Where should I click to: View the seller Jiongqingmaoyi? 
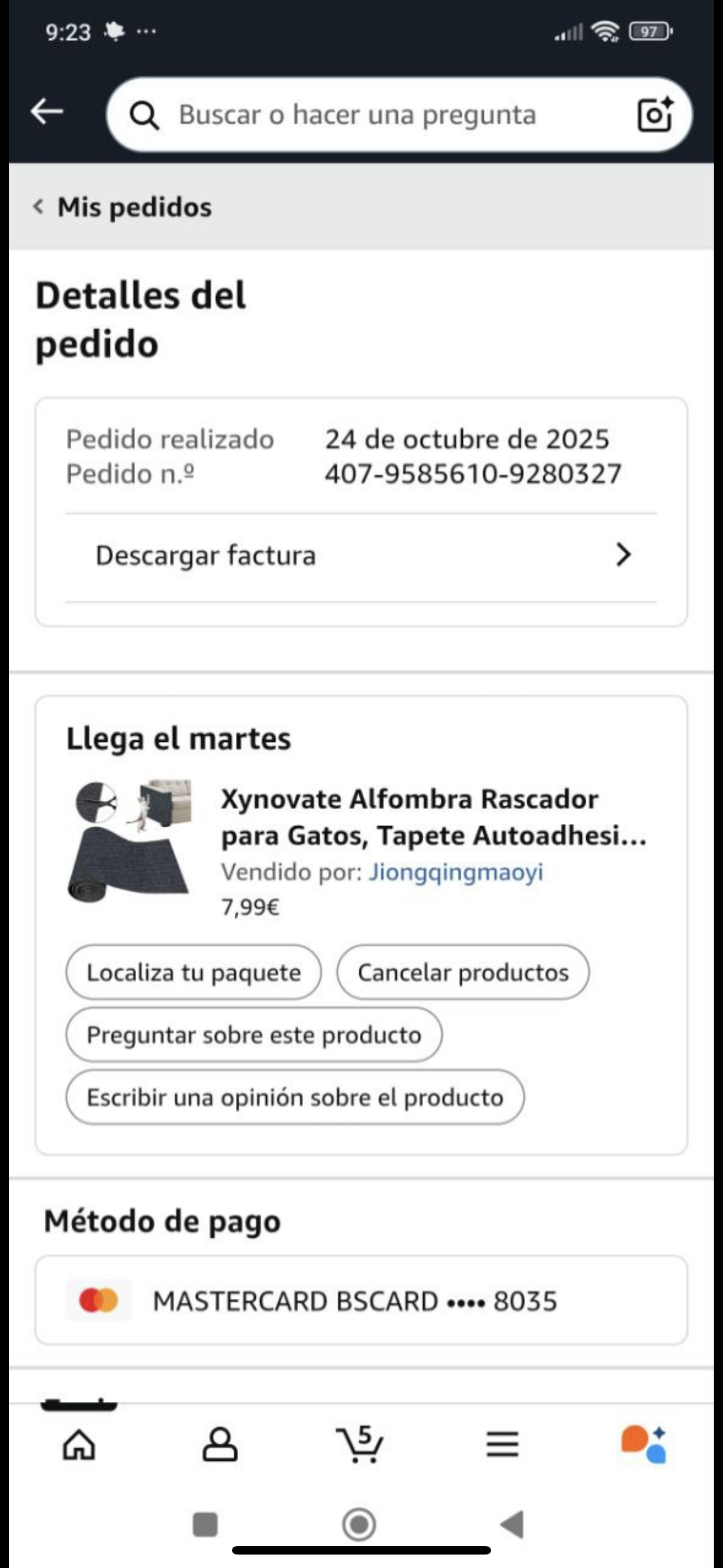click(455, 871)
